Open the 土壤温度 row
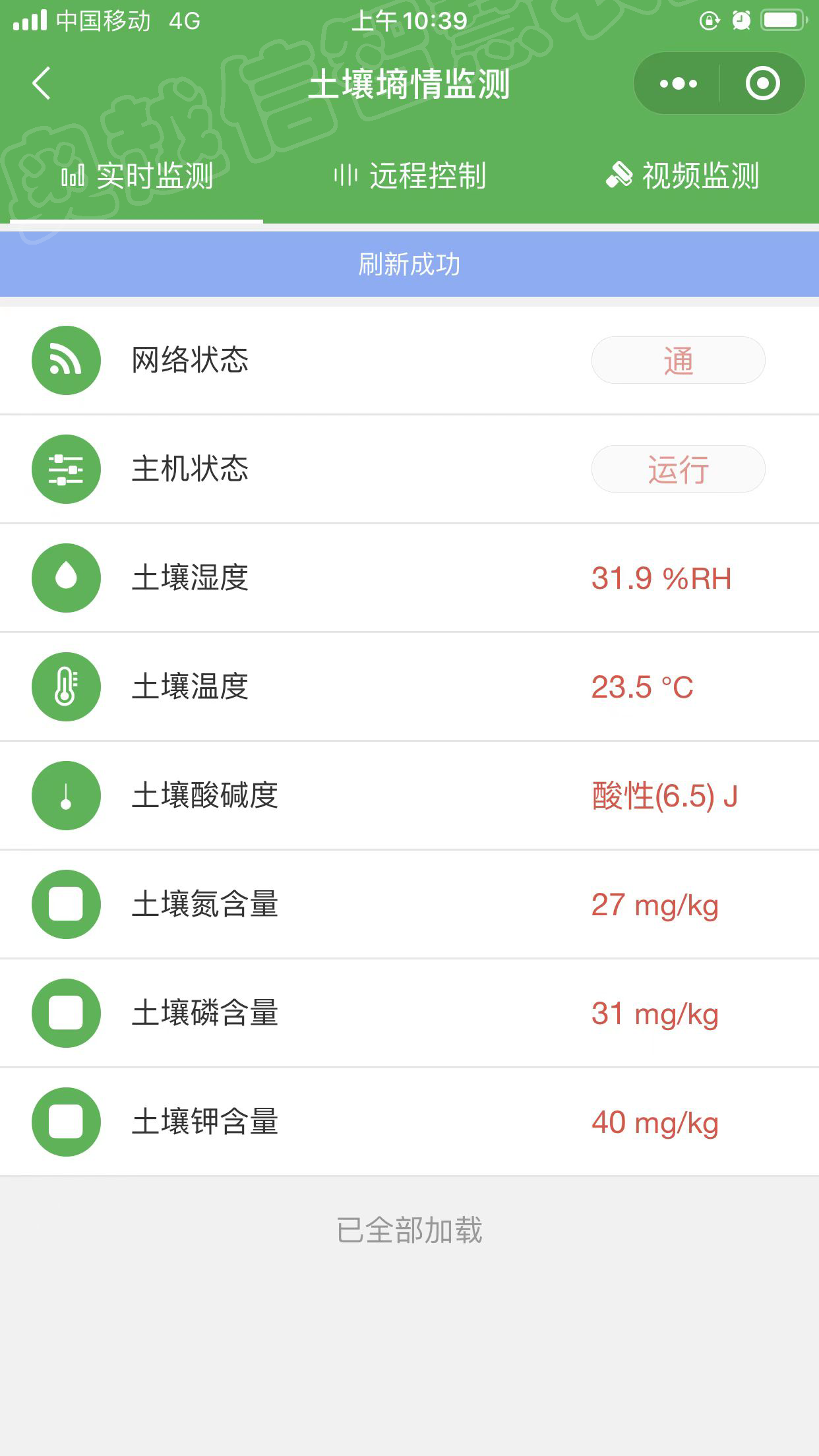 point(409,687)
